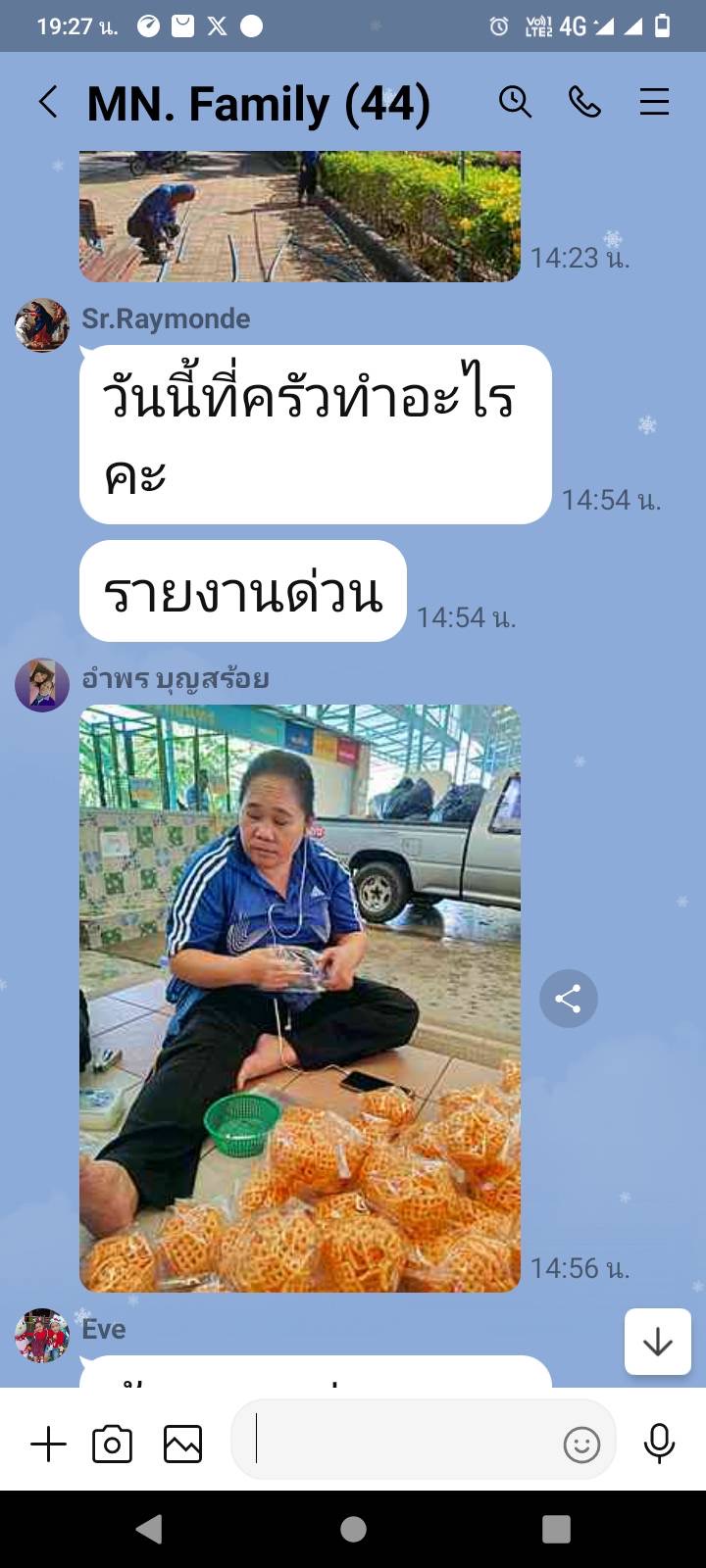Start a call with the group
706x1568 pixels.
click(x=584, y=102)
